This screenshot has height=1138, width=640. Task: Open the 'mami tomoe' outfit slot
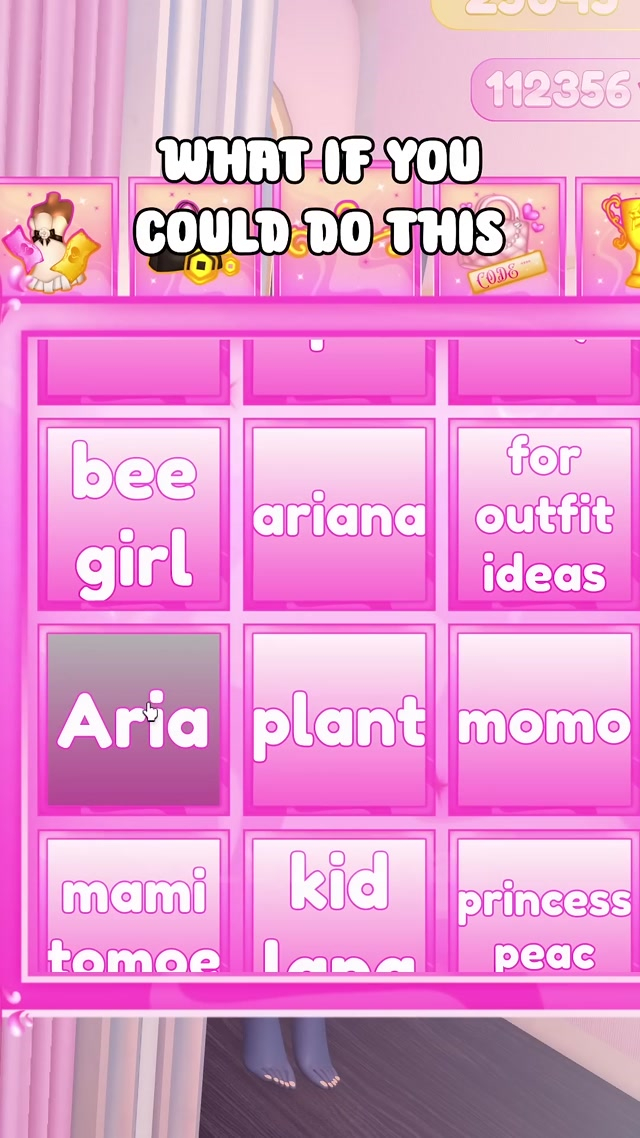point(133,905)
